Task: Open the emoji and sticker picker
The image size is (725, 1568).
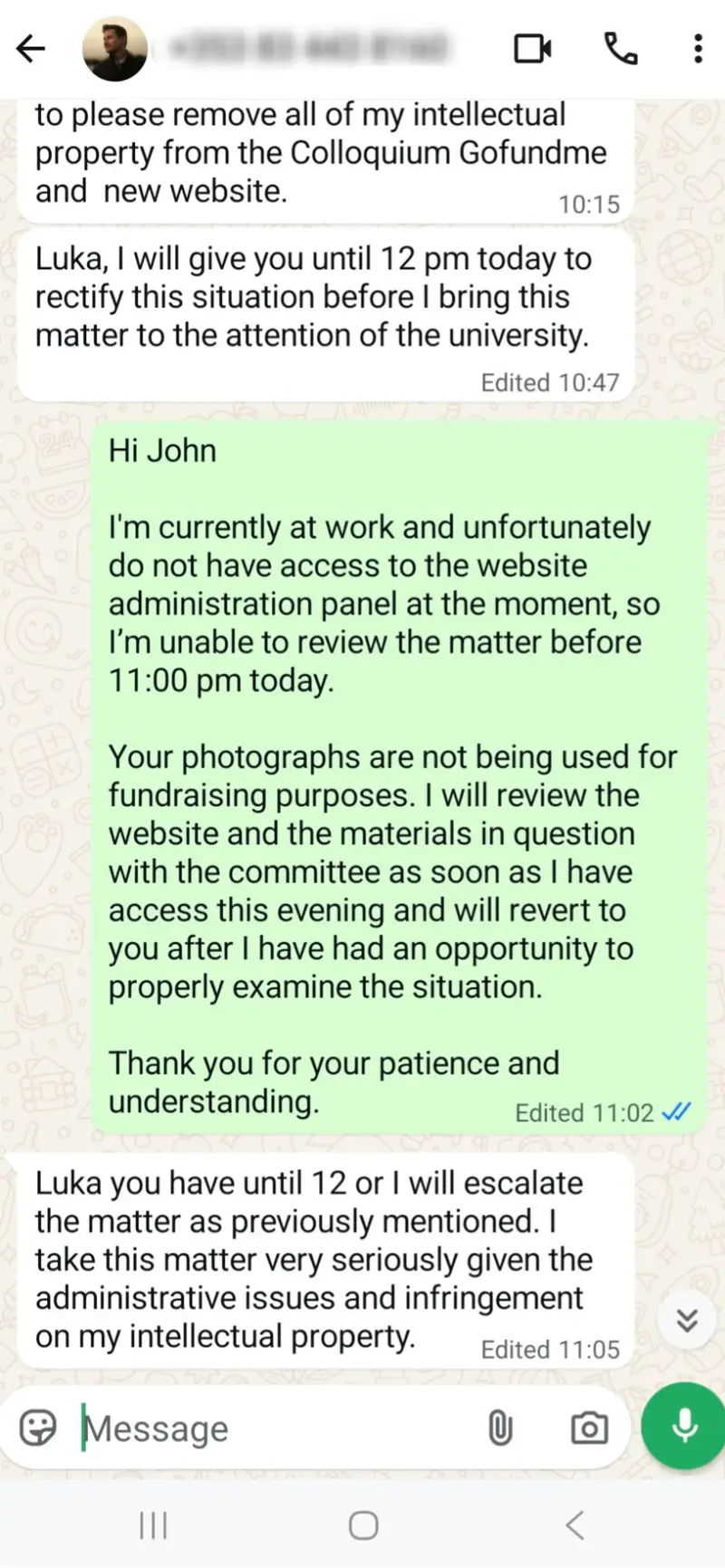Action: click(x=38, y=1429)
